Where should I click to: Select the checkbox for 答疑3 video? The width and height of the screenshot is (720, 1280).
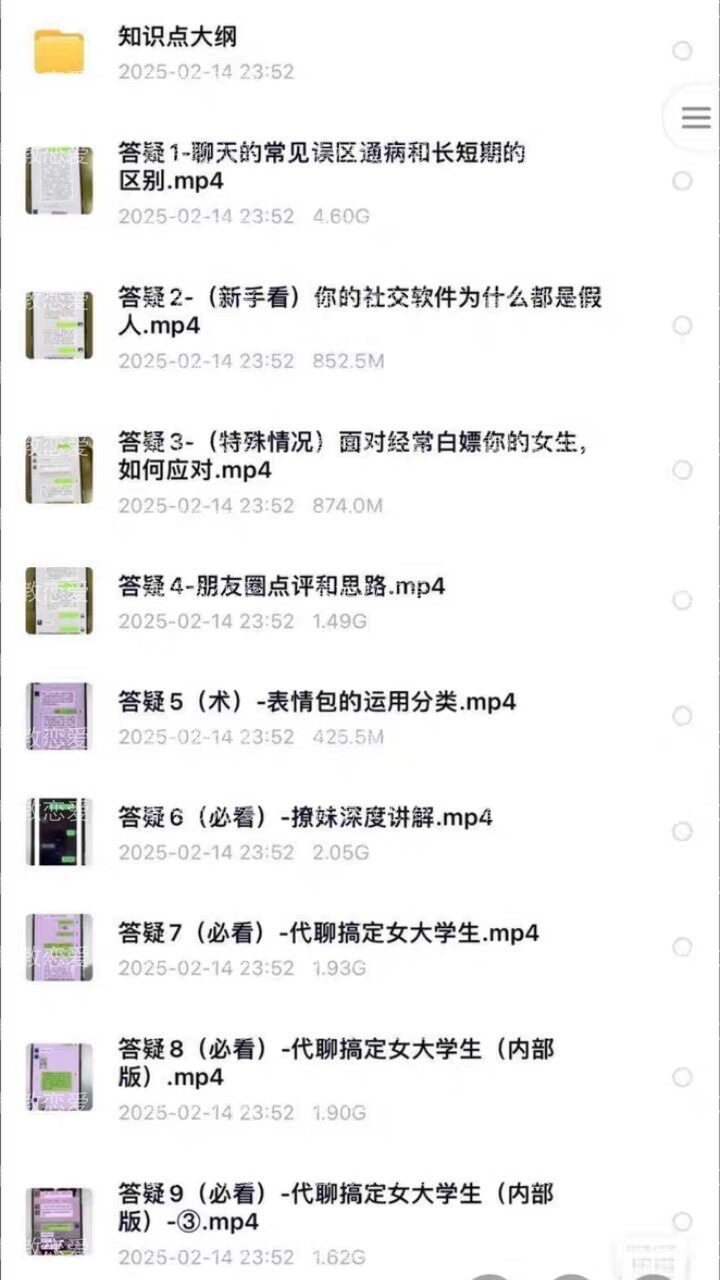[x=682, y=470]
